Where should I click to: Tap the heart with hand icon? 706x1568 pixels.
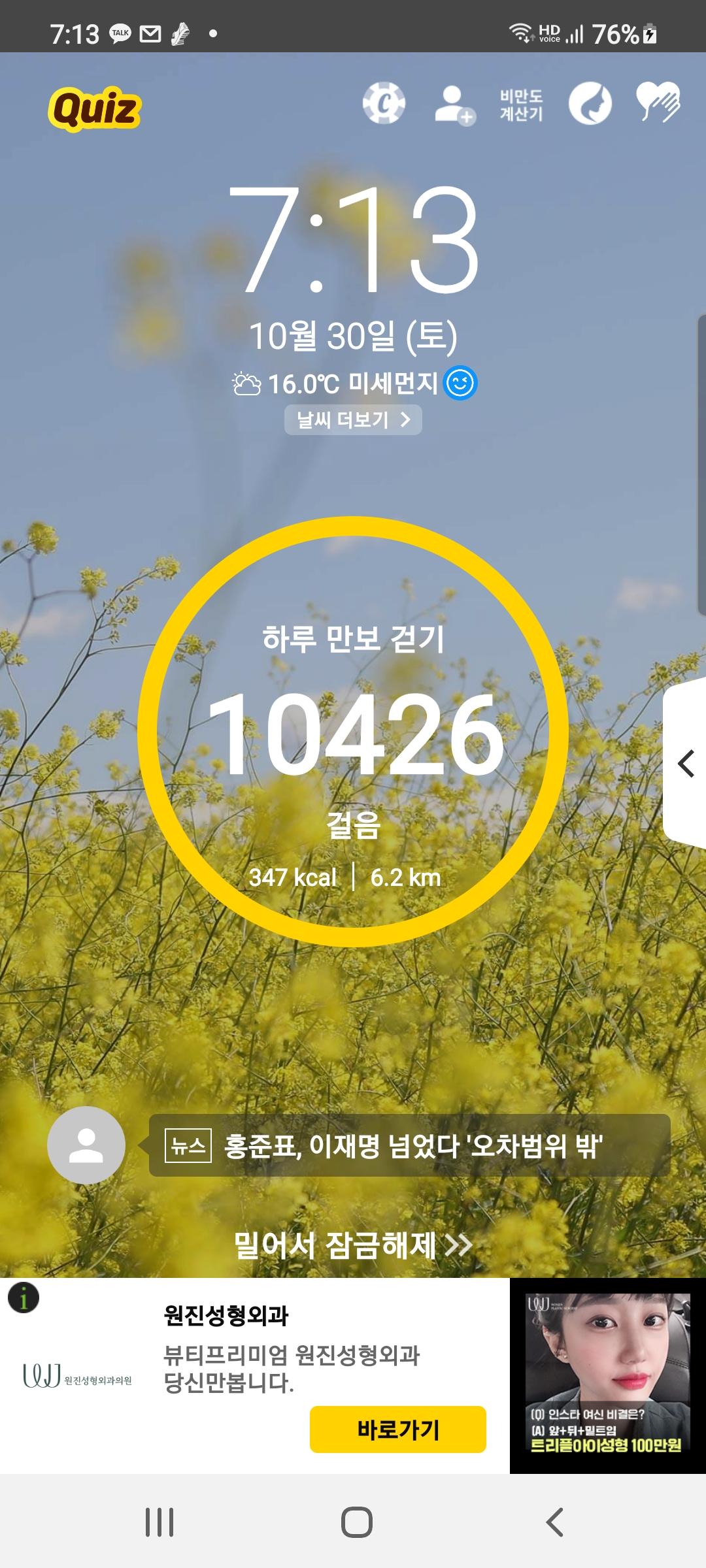[658, 102]
